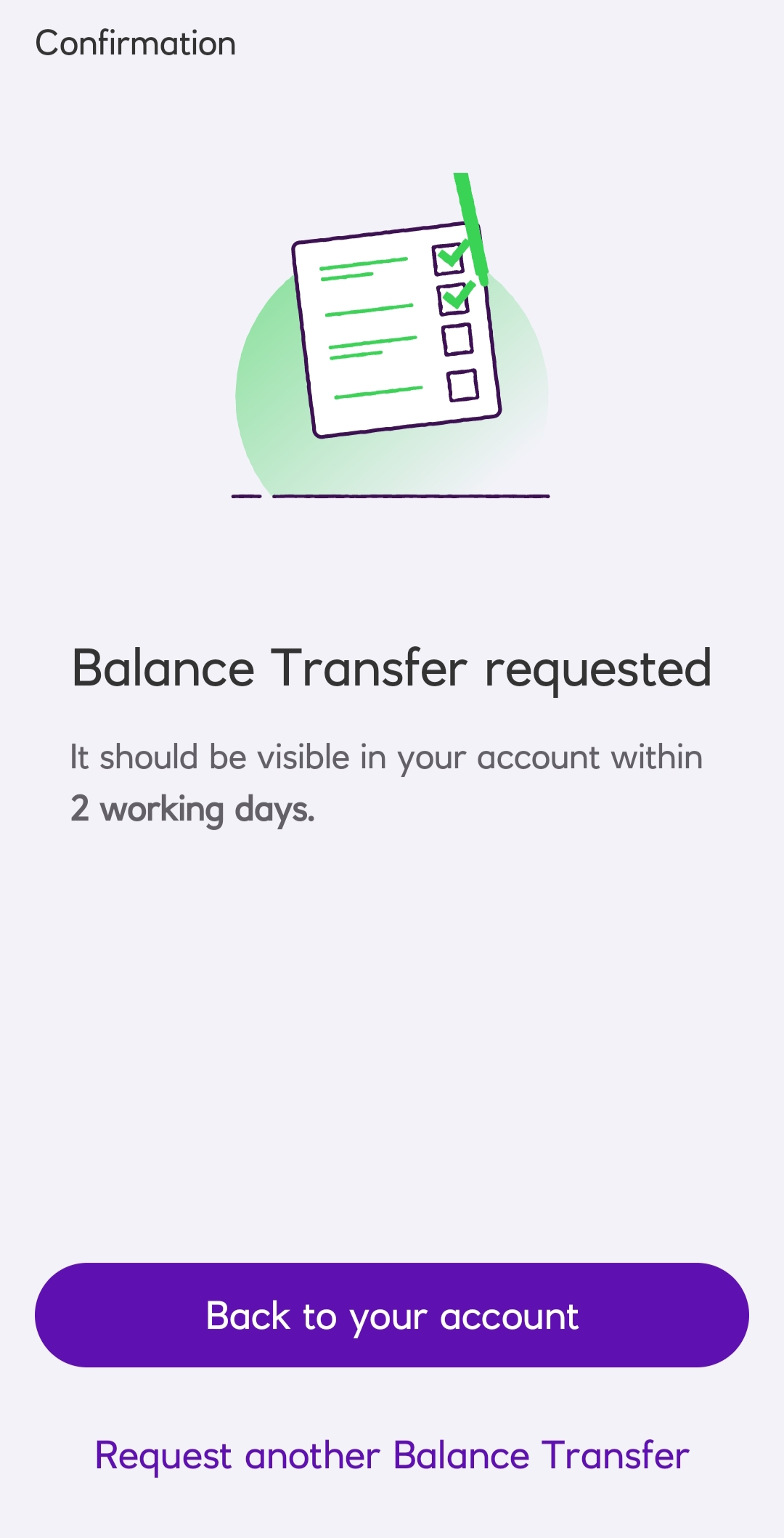This screenshot has height=1538, width=784.
Task: Request another Balance Transfer
Action: [x=392, y=1455]
